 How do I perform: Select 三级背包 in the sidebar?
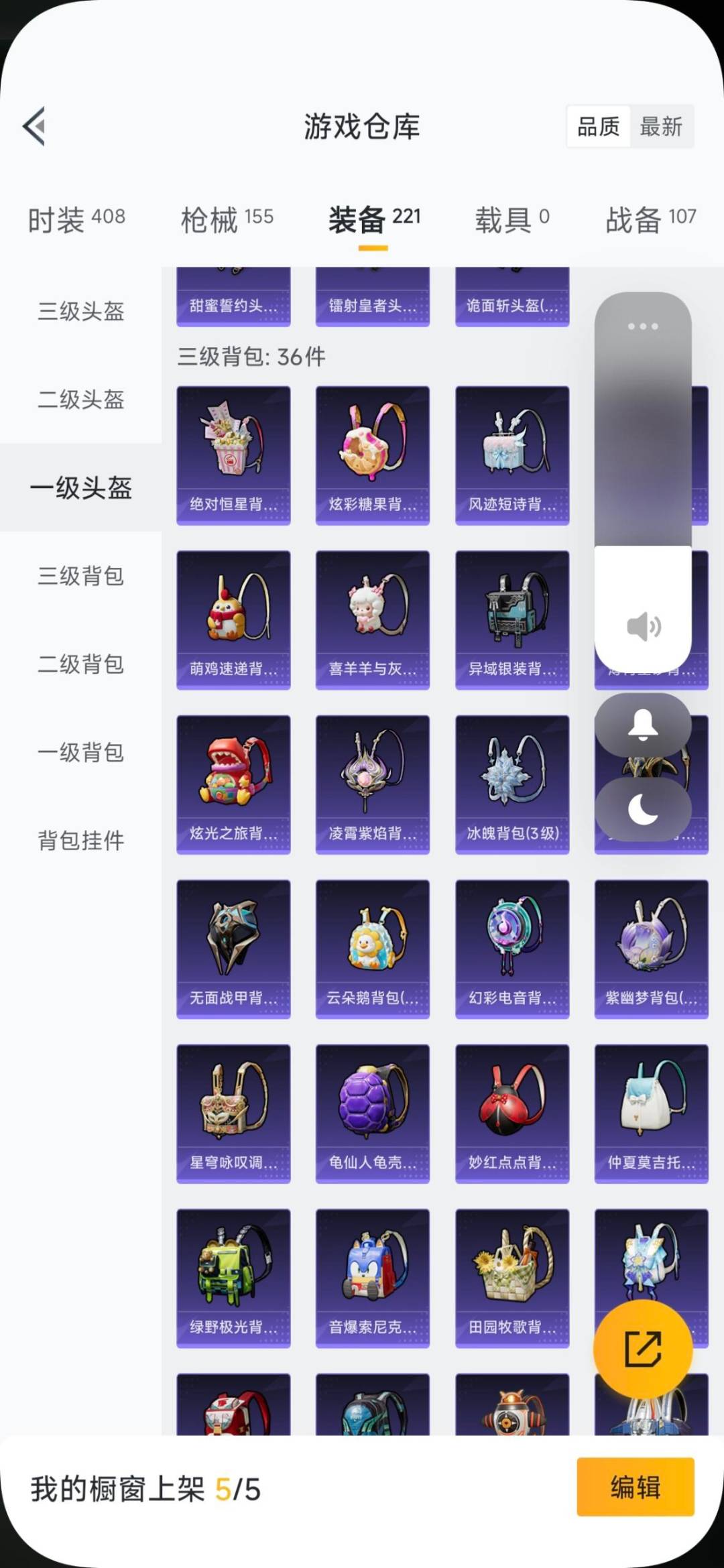(79, 577)
